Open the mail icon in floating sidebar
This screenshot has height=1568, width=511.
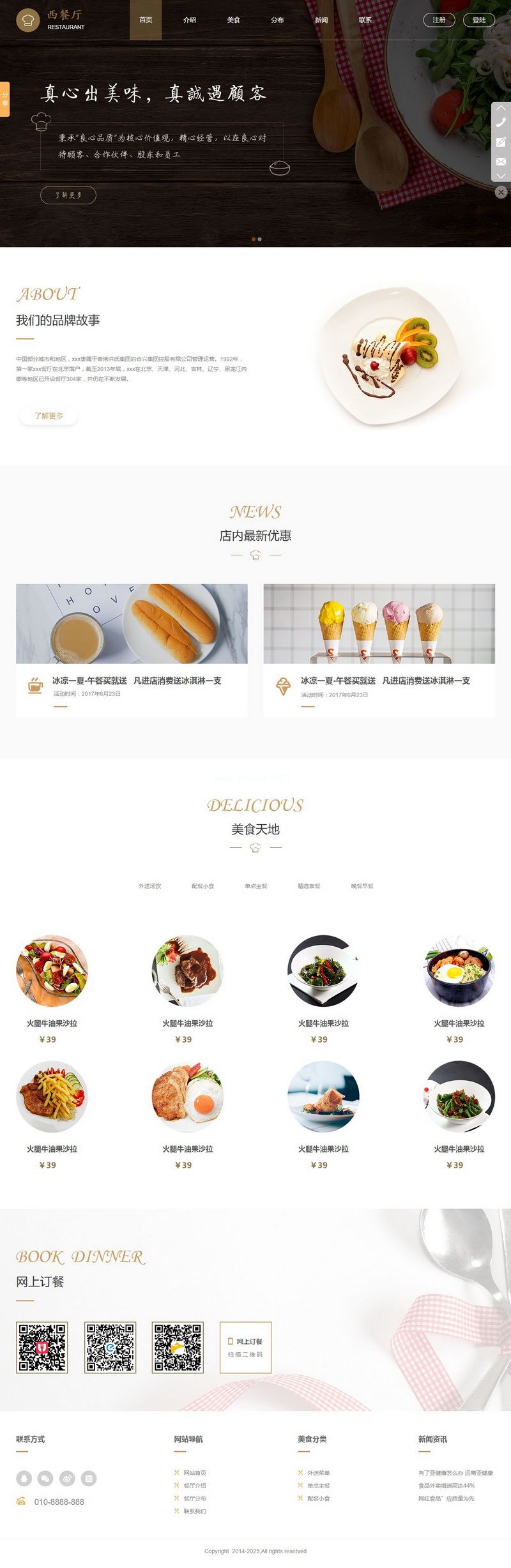(501, 162)
